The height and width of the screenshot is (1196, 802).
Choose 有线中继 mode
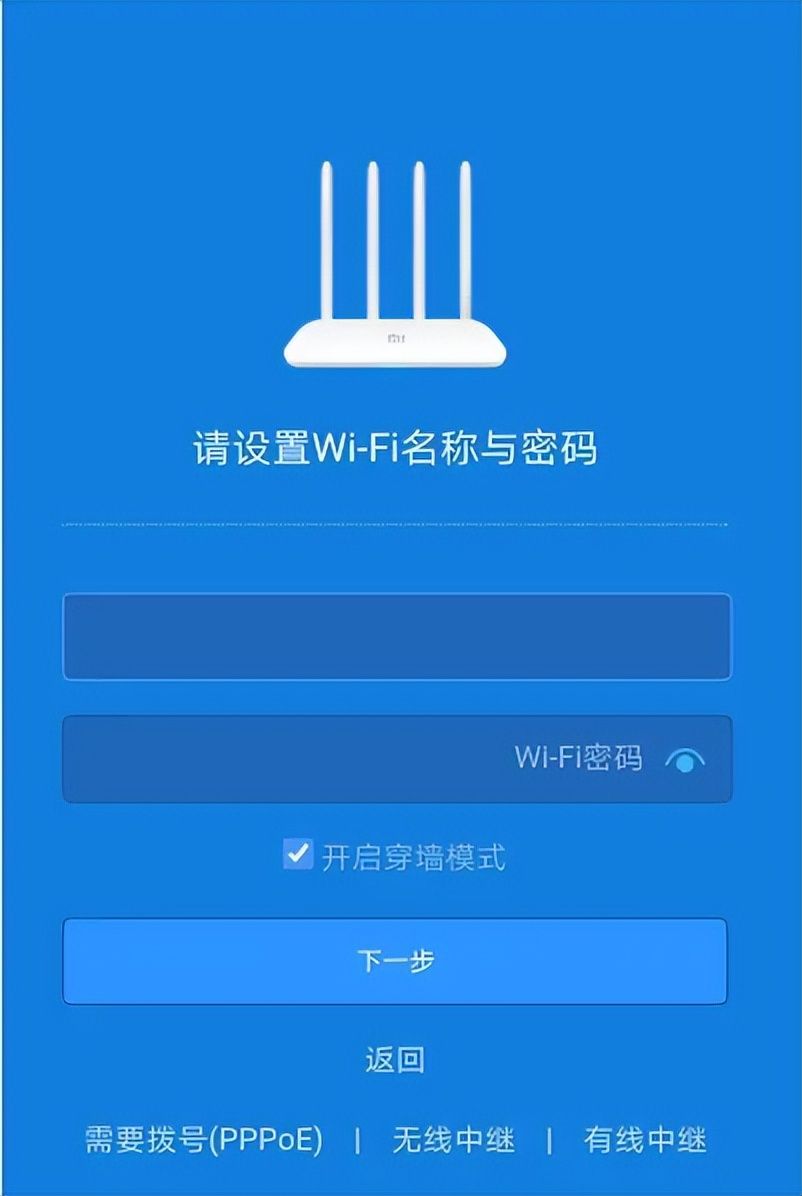coord(645,1139)
